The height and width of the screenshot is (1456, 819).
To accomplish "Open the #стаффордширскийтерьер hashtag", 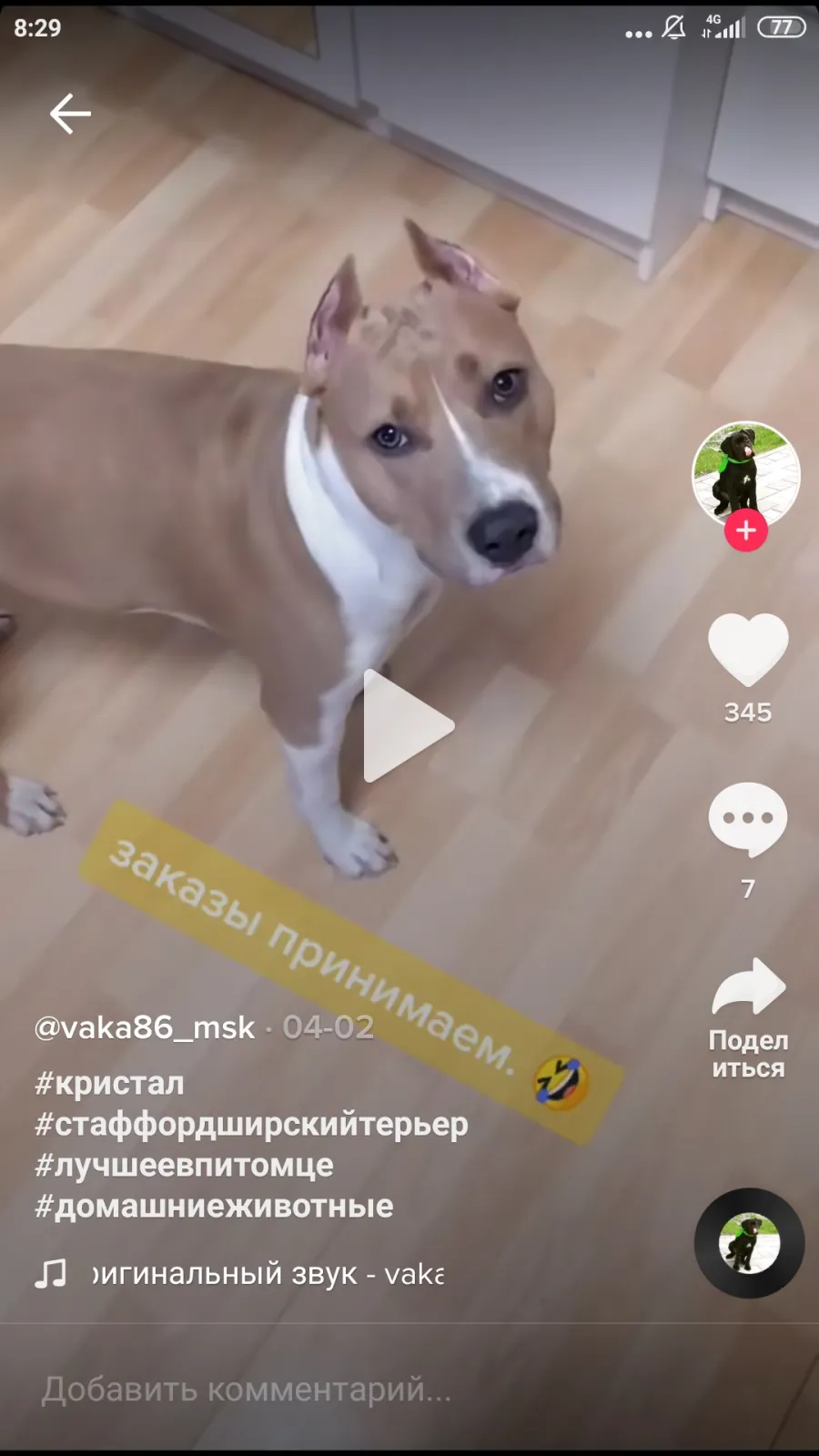I will click(251, 1124).
